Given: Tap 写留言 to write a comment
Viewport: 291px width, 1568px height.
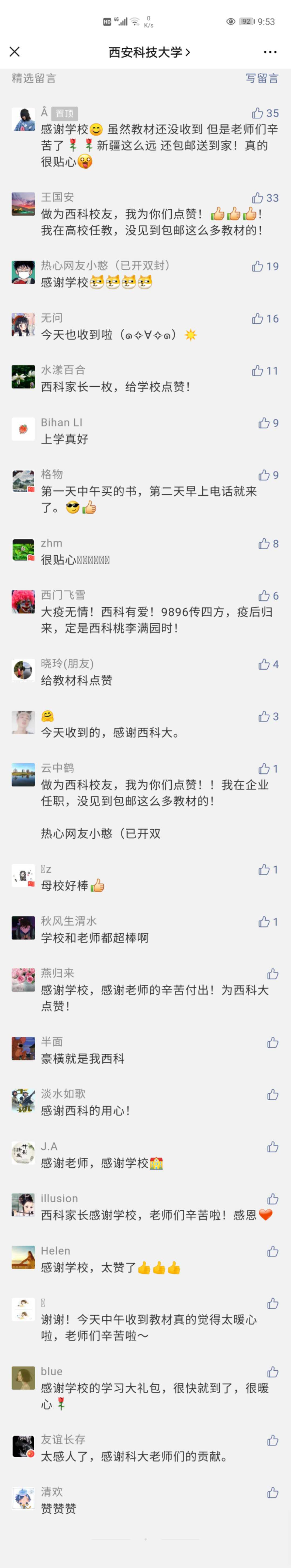Looking at the screenshot, I should 262,78.
